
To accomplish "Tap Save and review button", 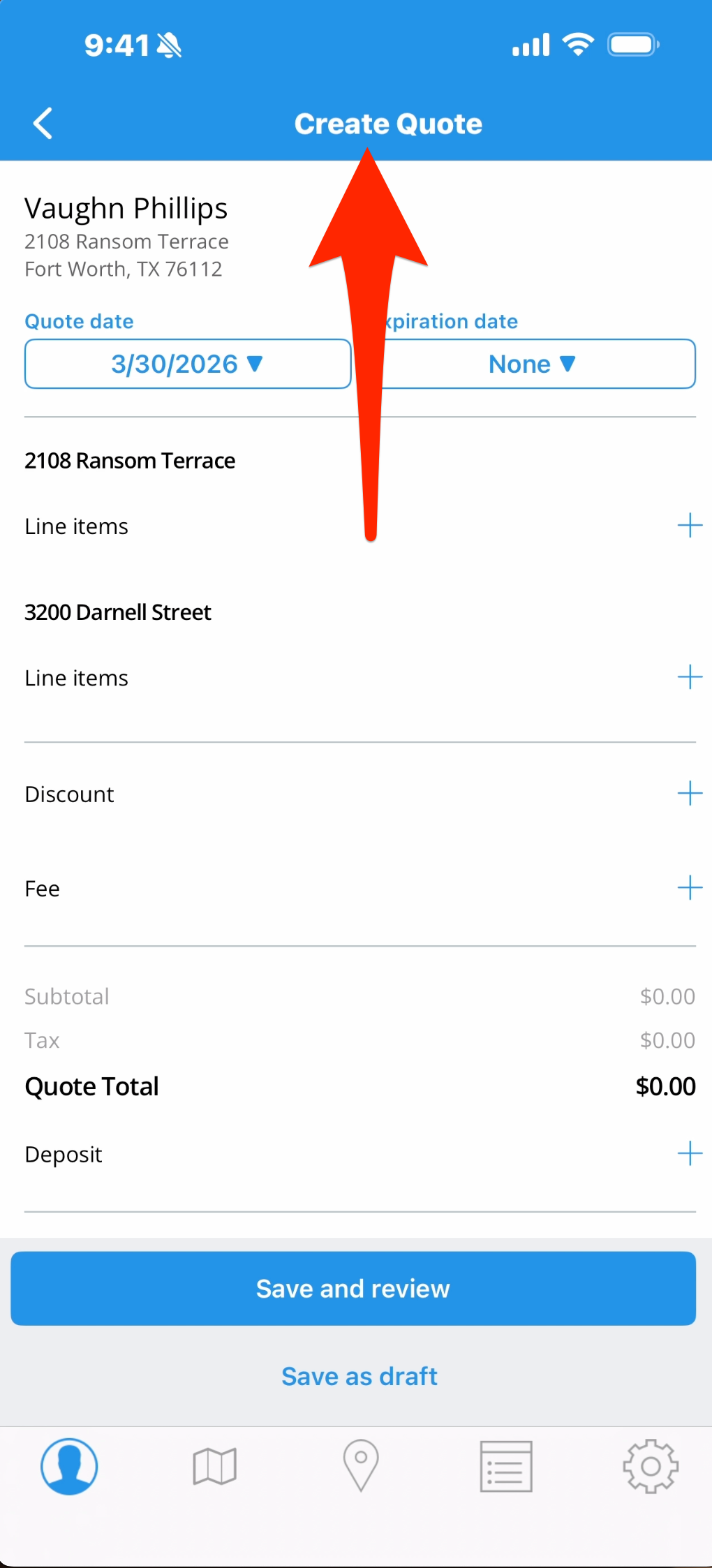I will click(353, 1288).
